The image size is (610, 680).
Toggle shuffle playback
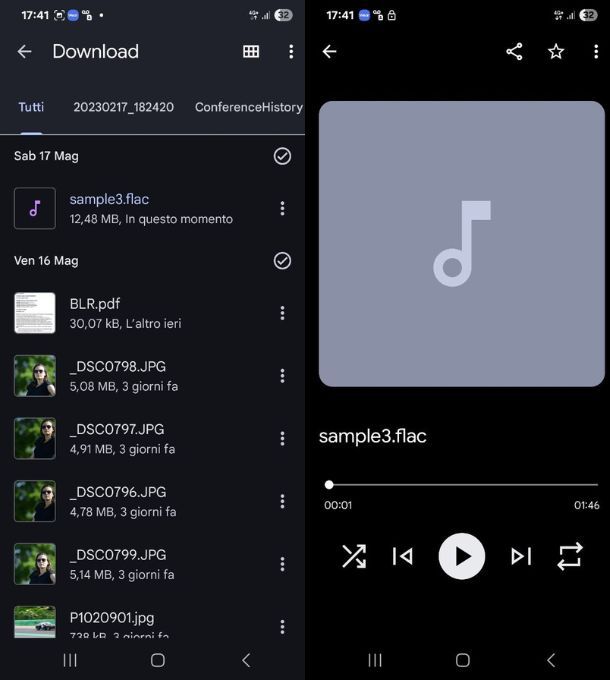354,556
